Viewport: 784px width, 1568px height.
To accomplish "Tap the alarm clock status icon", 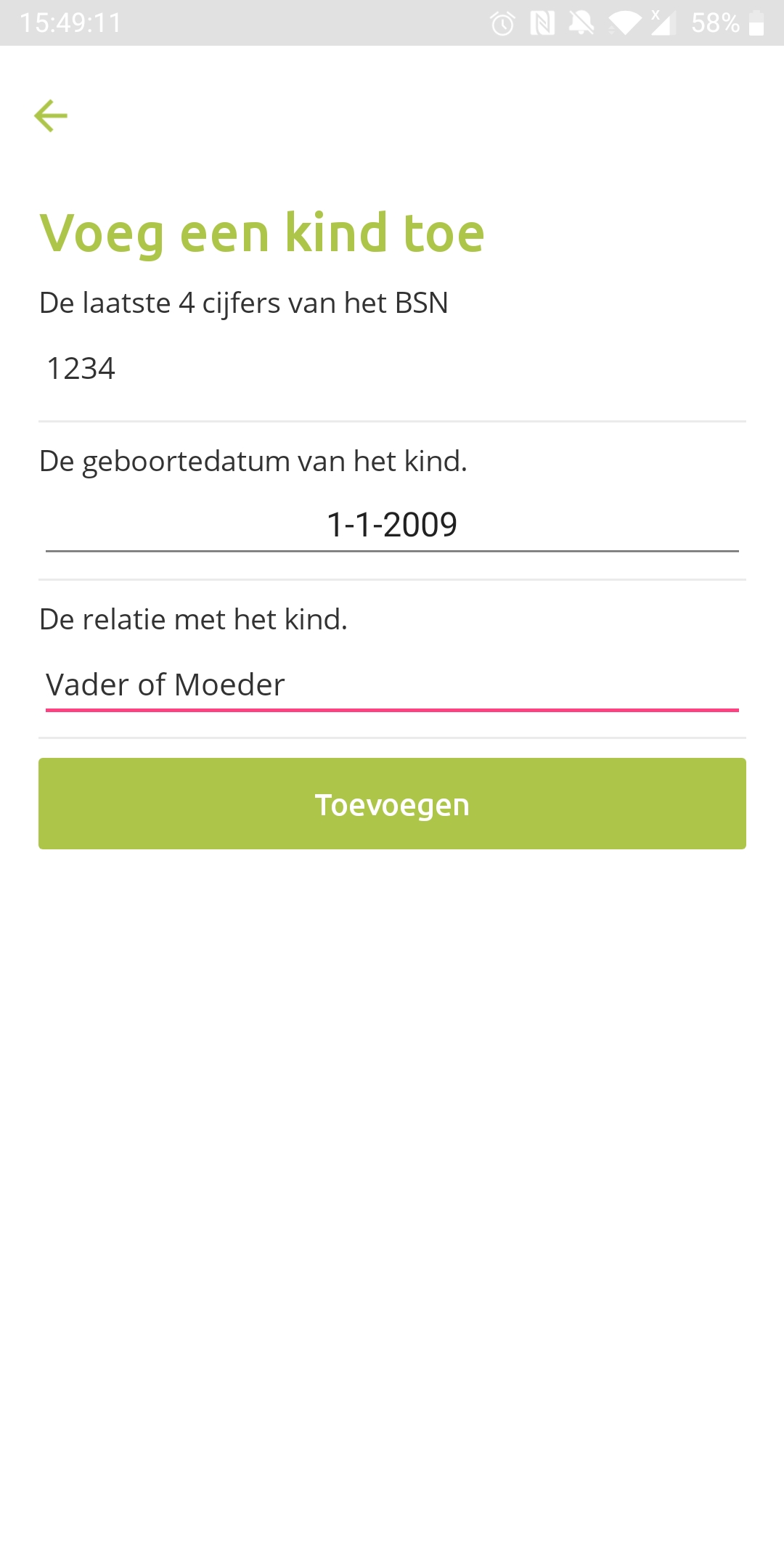I will coord(502,24).
